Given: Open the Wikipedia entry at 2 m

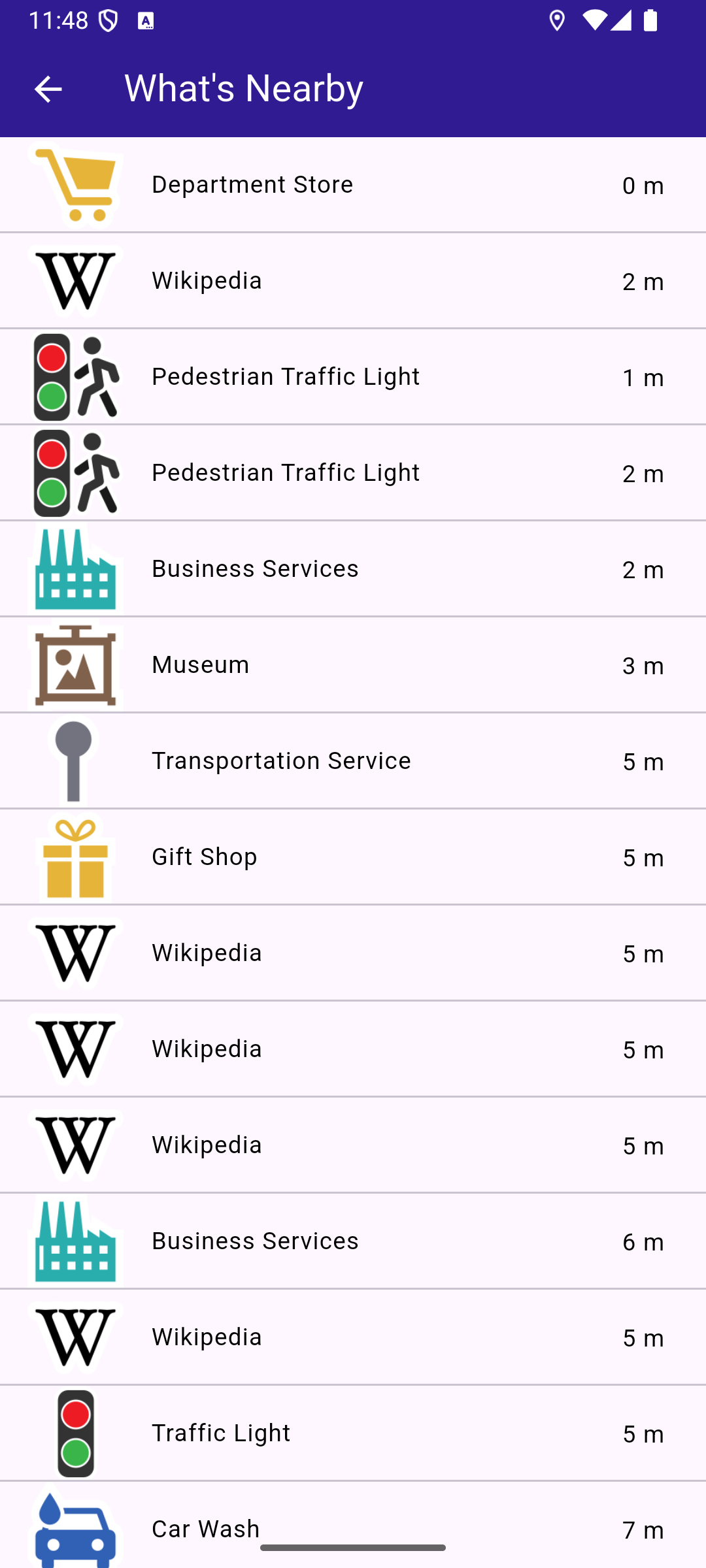Looking at the screenshot, I should [353, 281].
